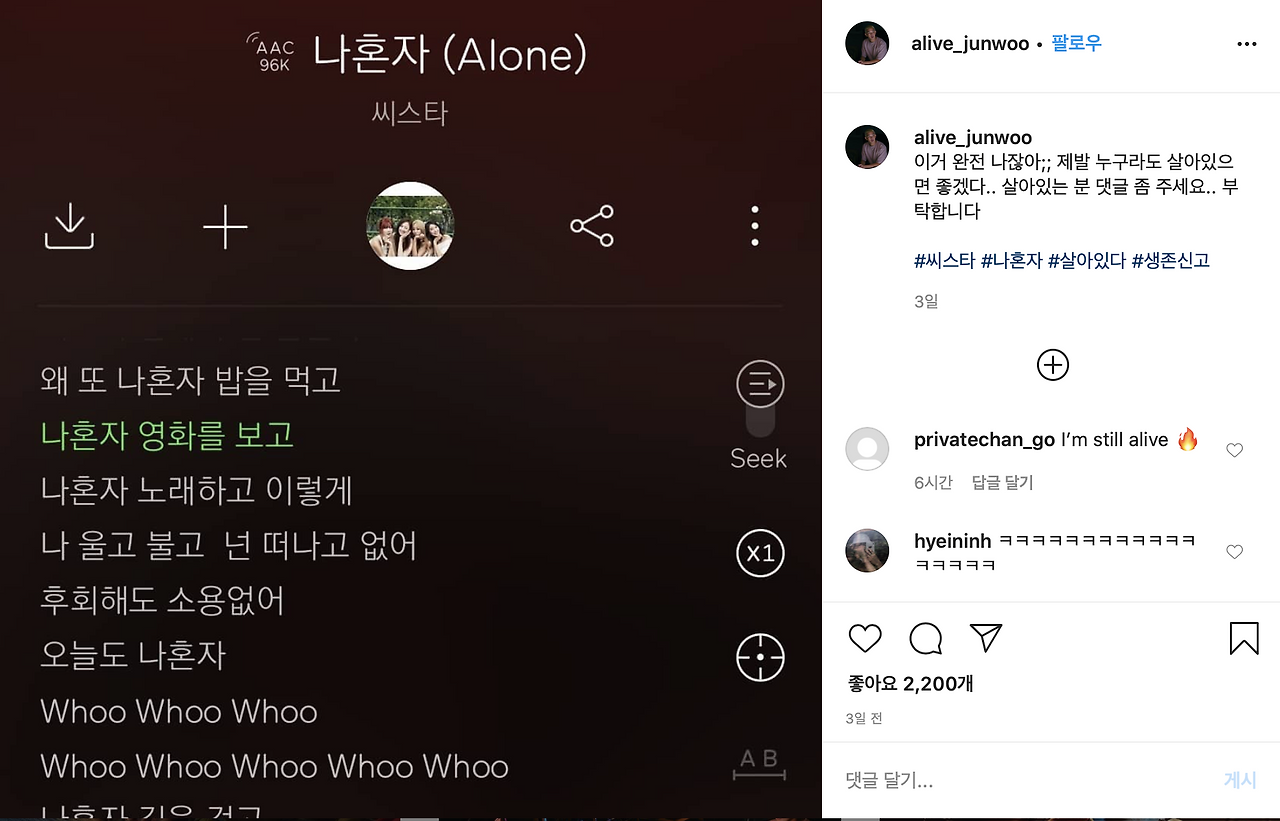The image size is (1280, 821).
Task: Open alive_junwoo's profile from the header username
Action: click(970, 44)
